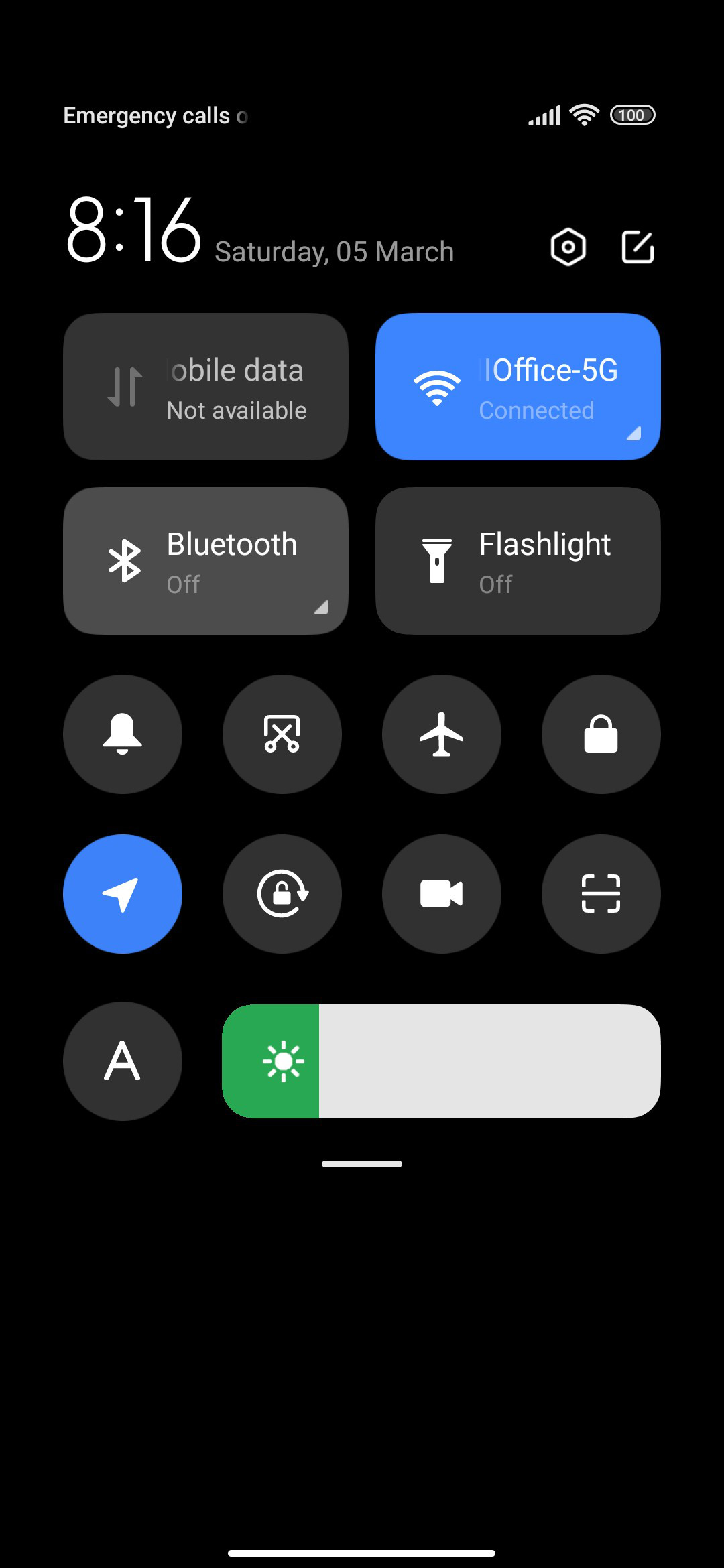The width and height of the screenshot is (724, 1568).
Task: Start the screen recorder camera icon
Action: [442, 894]
